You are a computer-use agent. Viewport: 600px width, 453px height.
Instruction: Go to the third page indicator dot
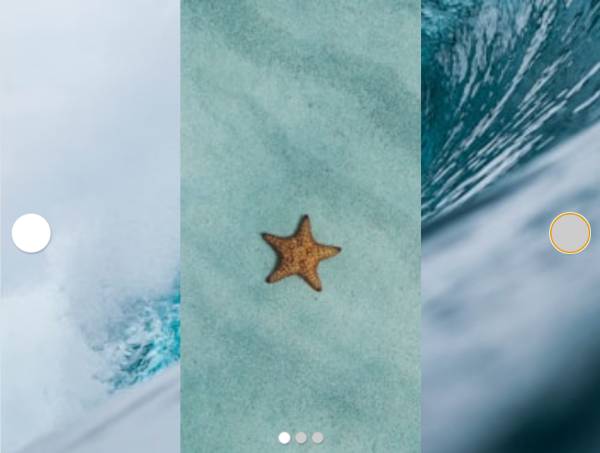(x=318, y=437)
